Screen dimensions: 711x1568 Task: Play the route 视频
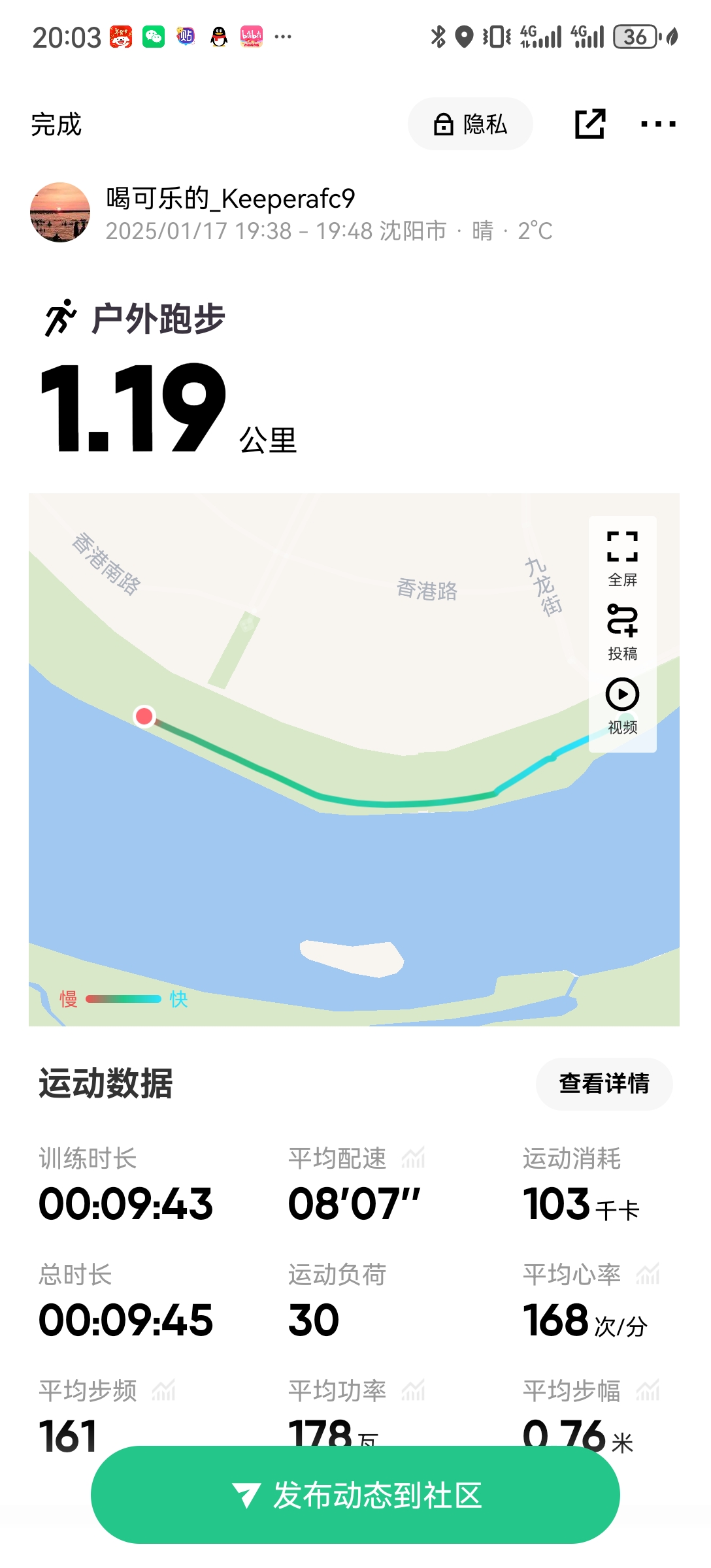pos(622,705)
